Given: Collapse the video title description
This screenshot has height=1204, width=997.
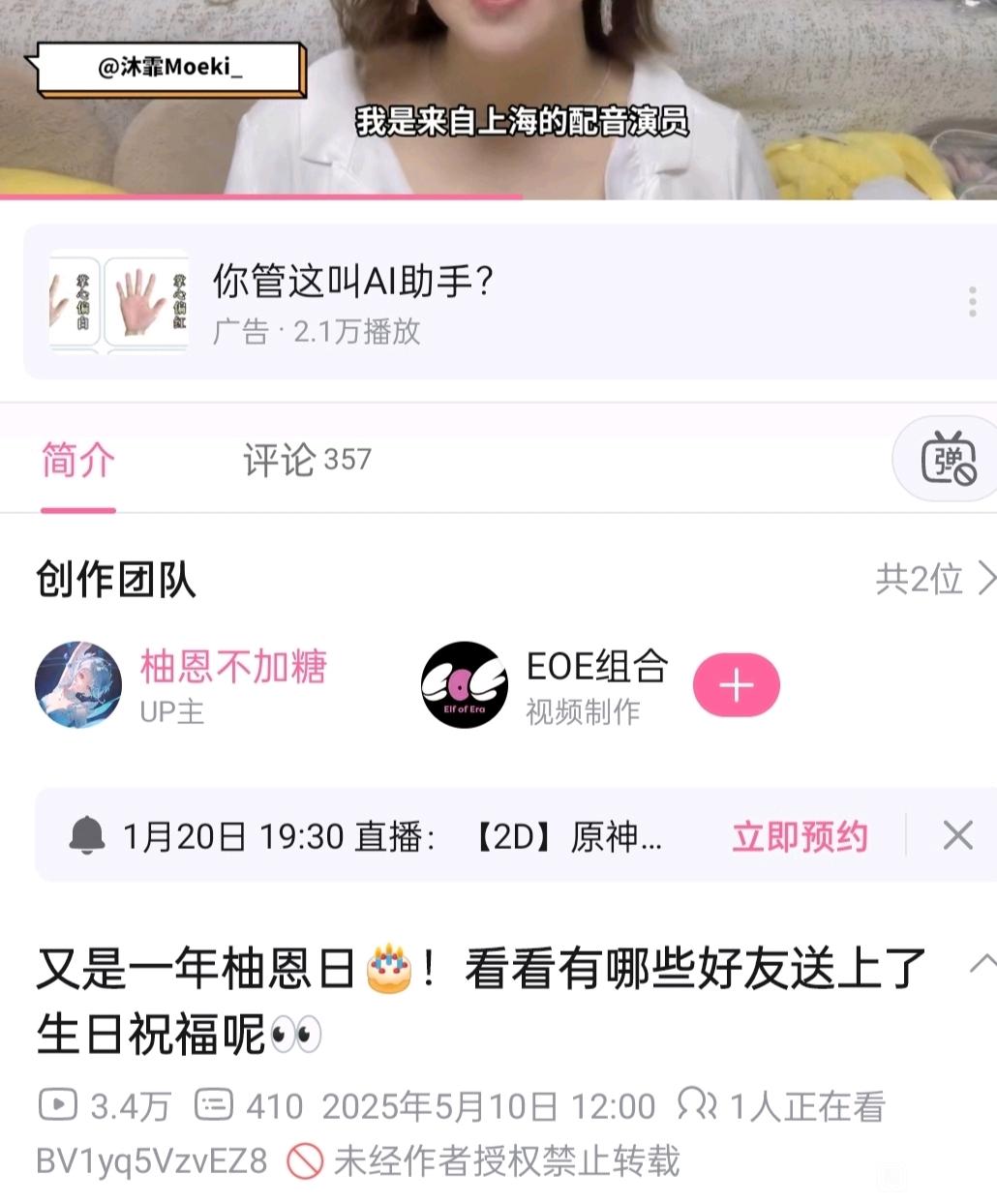Looking at the screenshot, I should (x=982, y=964).
